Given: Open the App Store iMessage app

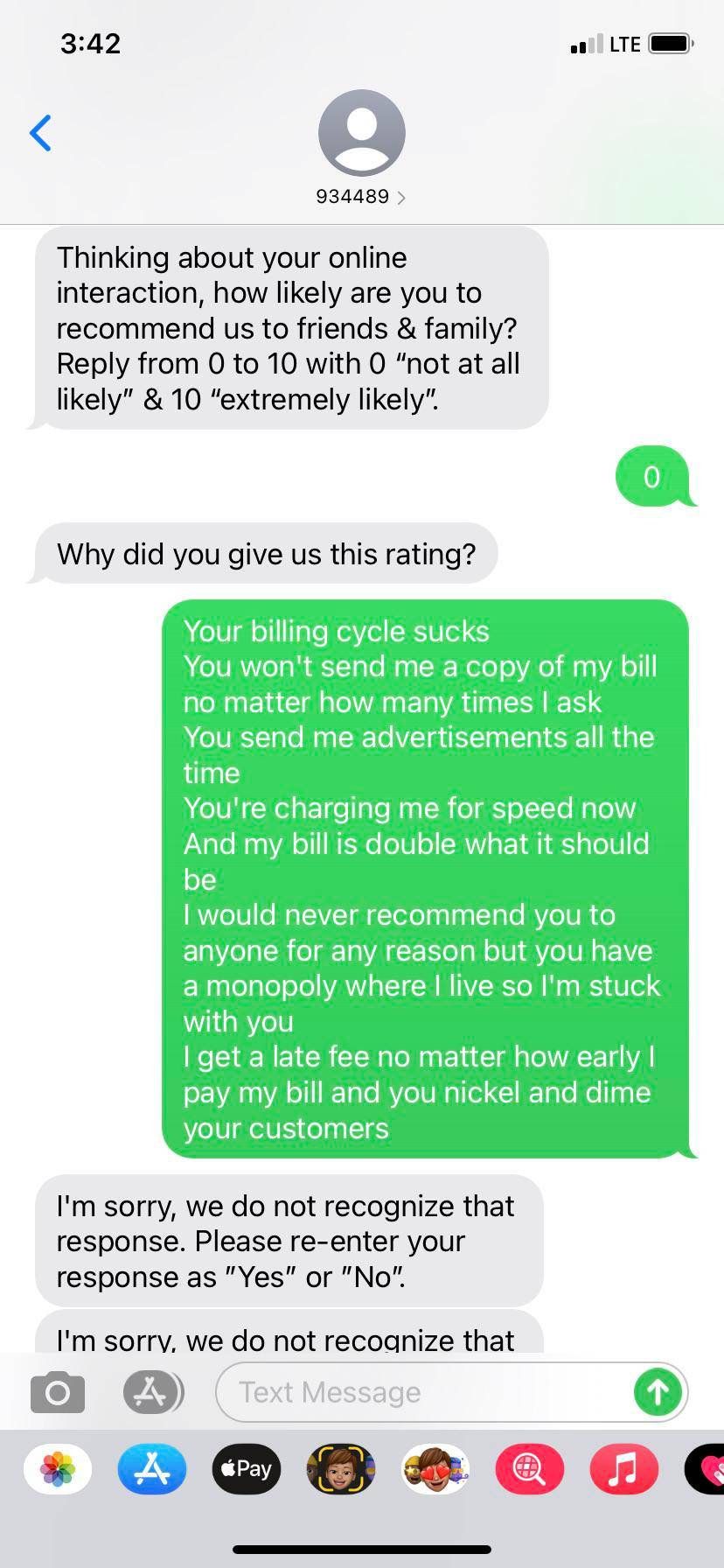Looking at the screenshot, I should (152, 1469).
